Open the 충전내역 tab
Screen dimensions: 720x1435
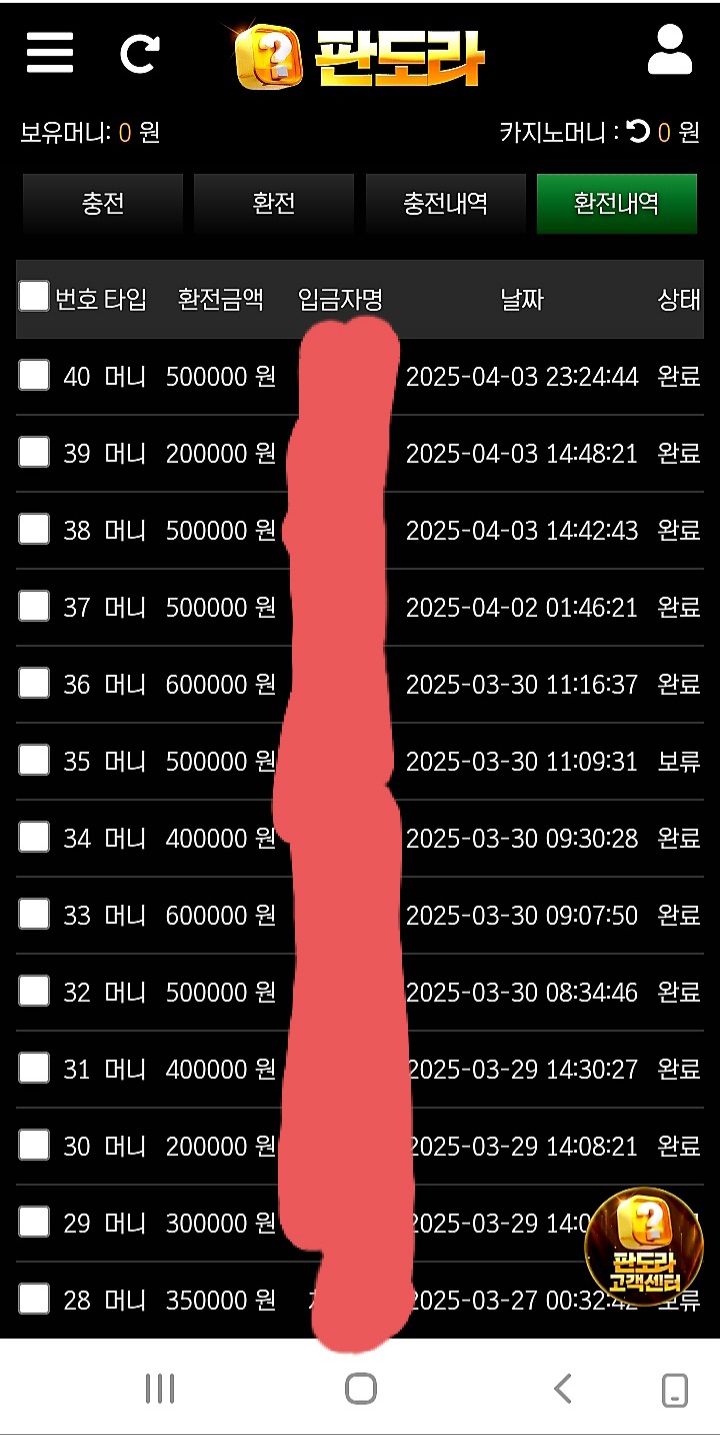pyautogui.click(x=445, y=204)
